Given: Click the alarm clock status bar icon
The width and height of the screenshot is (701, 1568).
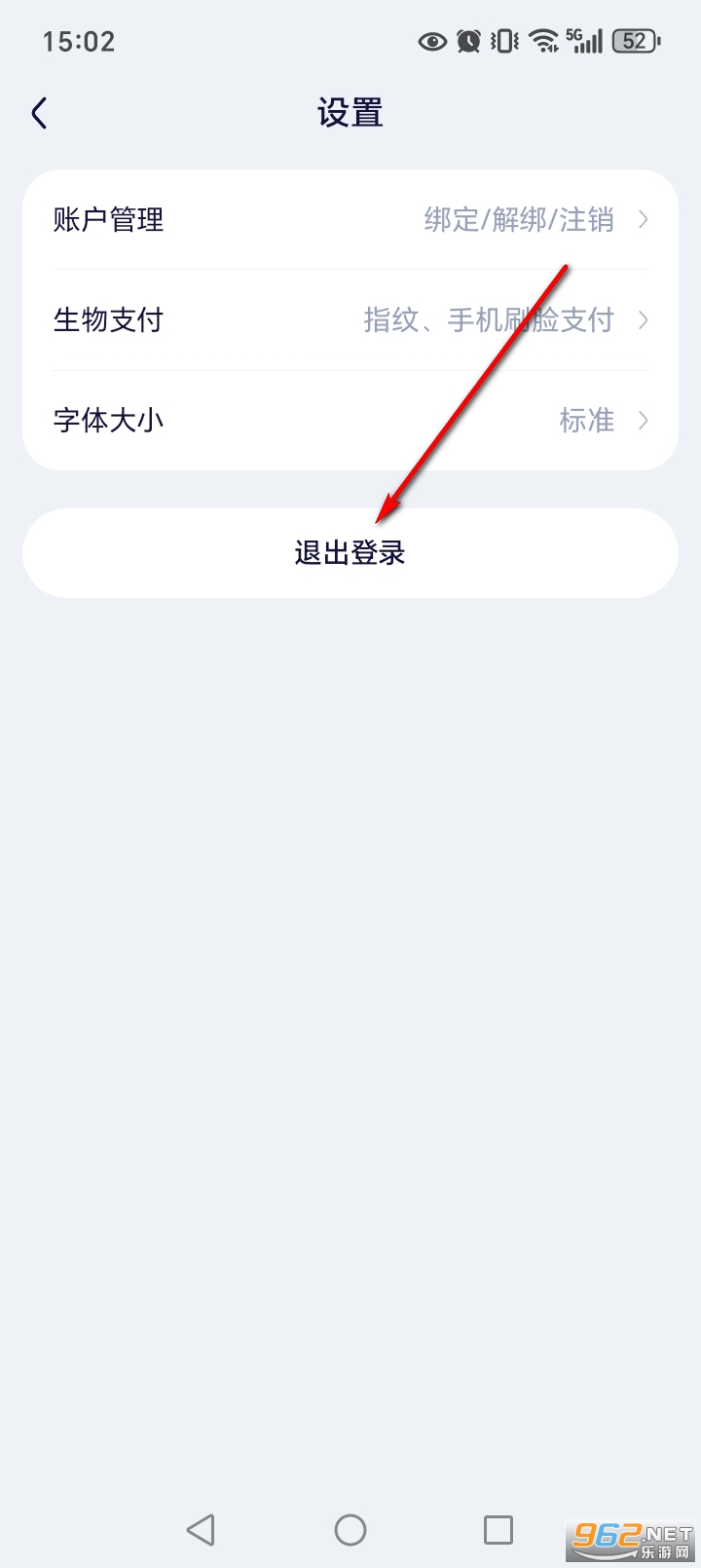Looking at the screenshot, I should coord(468,41).
